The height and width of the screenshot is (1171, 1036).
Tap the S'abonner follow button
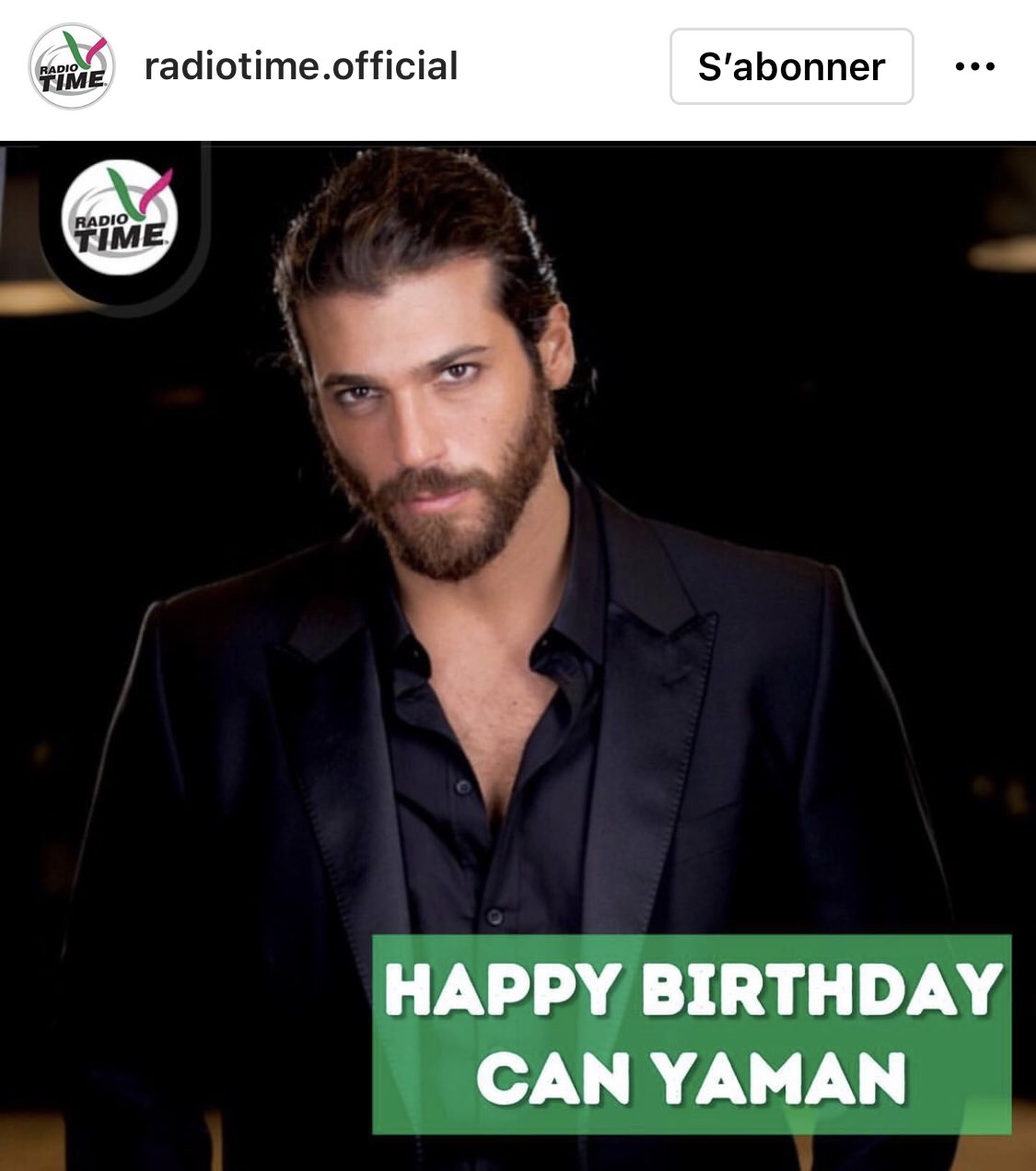tap(791, 66)
